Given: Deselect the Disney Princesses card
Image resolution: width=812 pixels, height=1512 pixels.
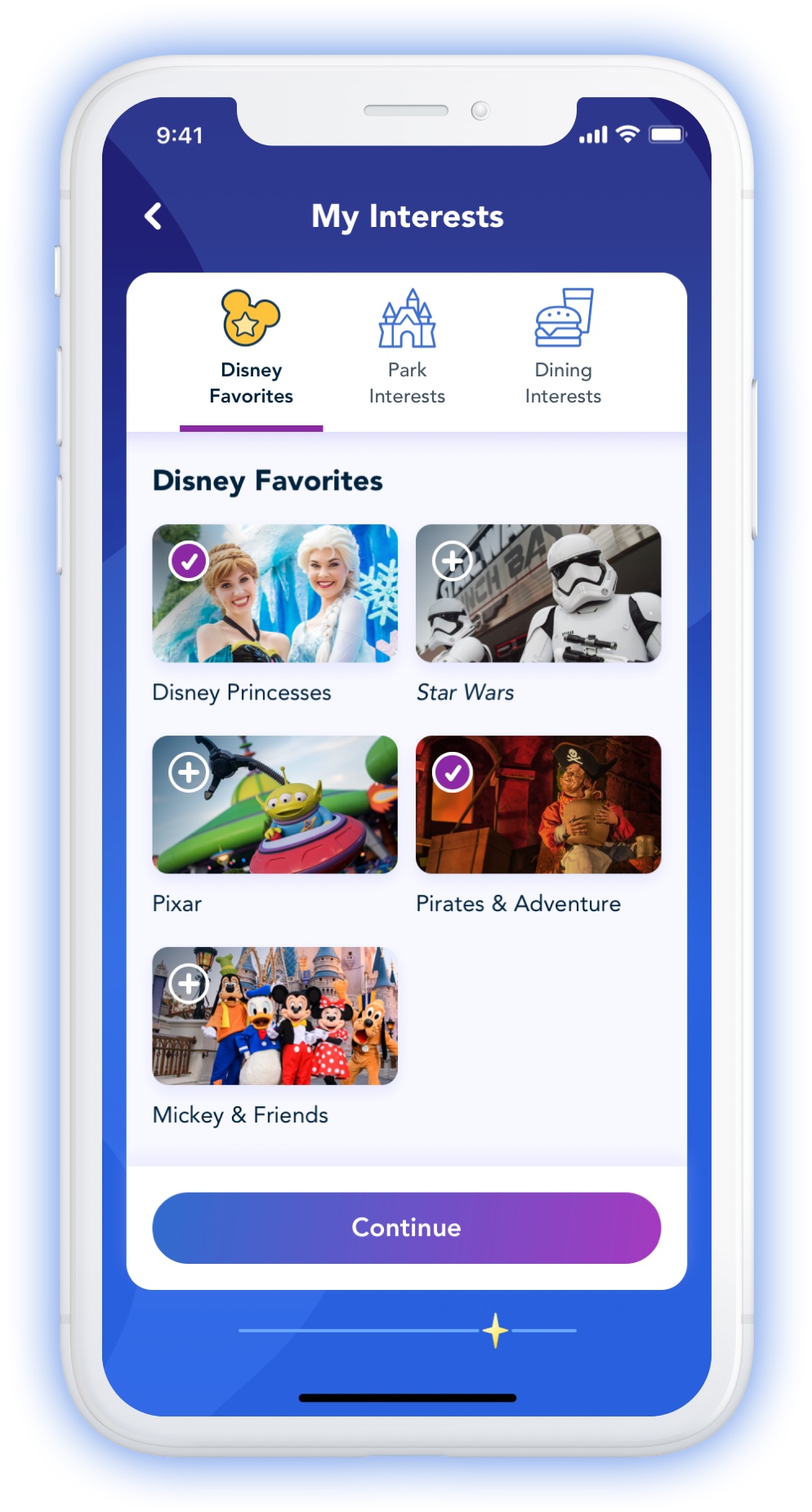Looking at the screenshot, I should point(189,562).
